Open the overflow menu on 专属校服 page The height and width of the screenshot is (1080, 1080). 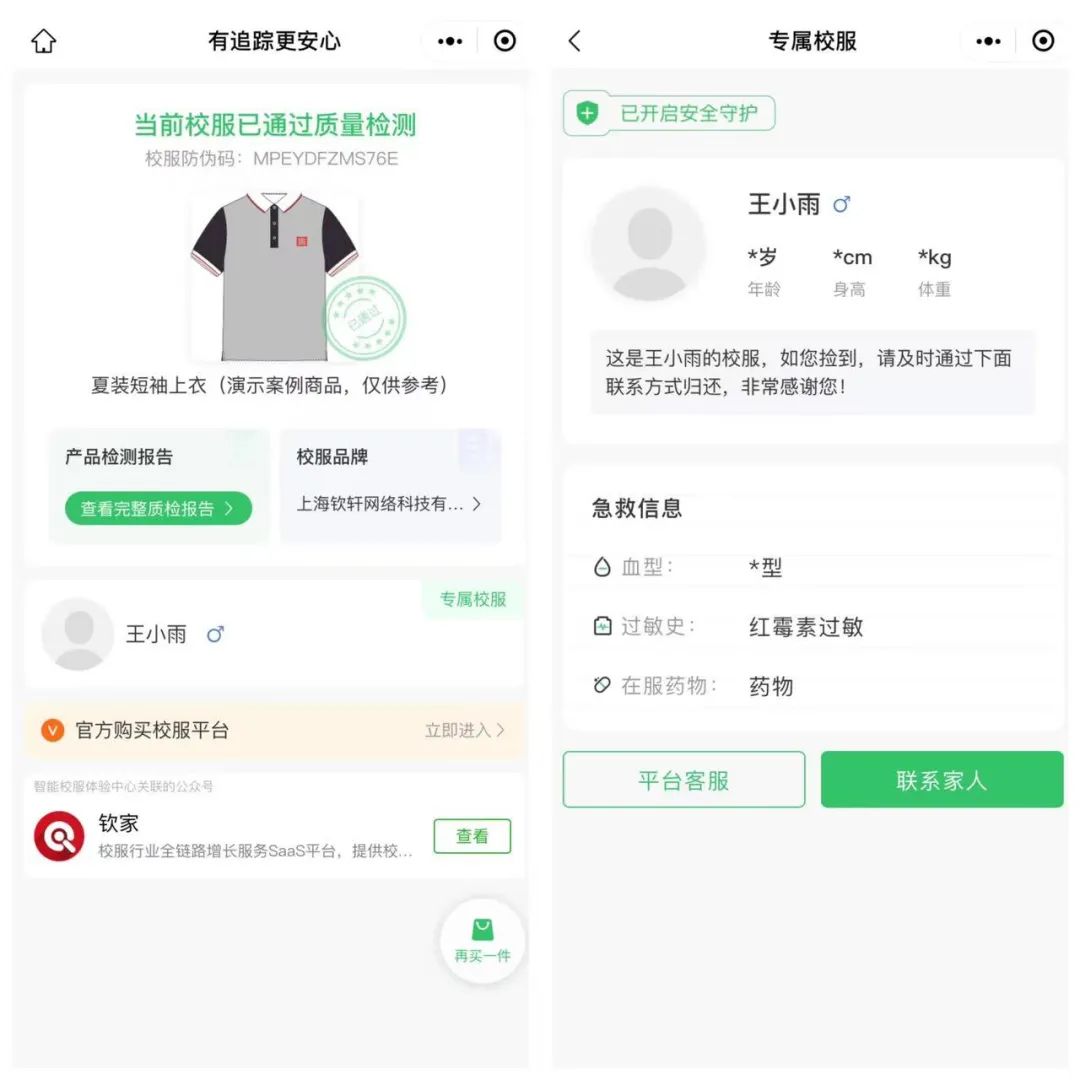coord(988,41)
